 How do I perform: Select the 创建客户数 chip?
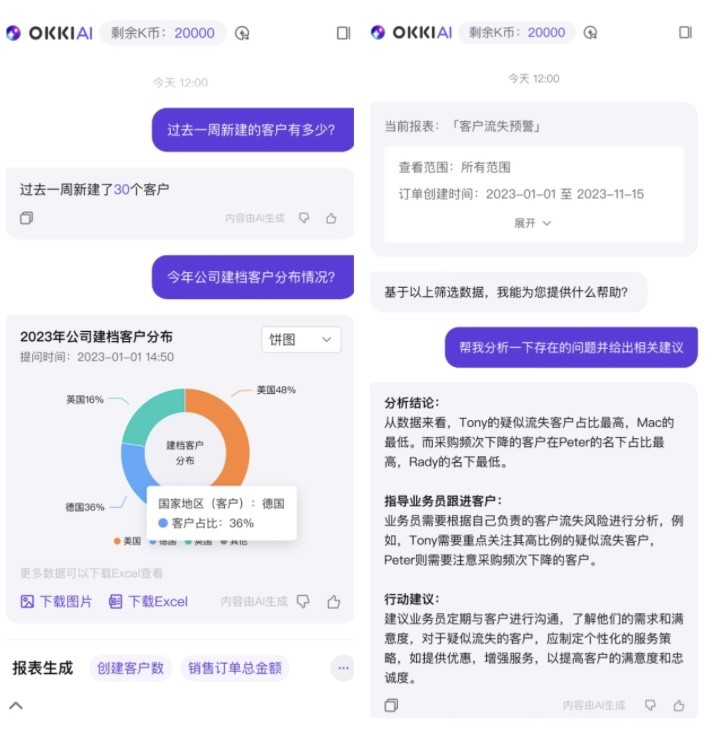pos(130,668)
